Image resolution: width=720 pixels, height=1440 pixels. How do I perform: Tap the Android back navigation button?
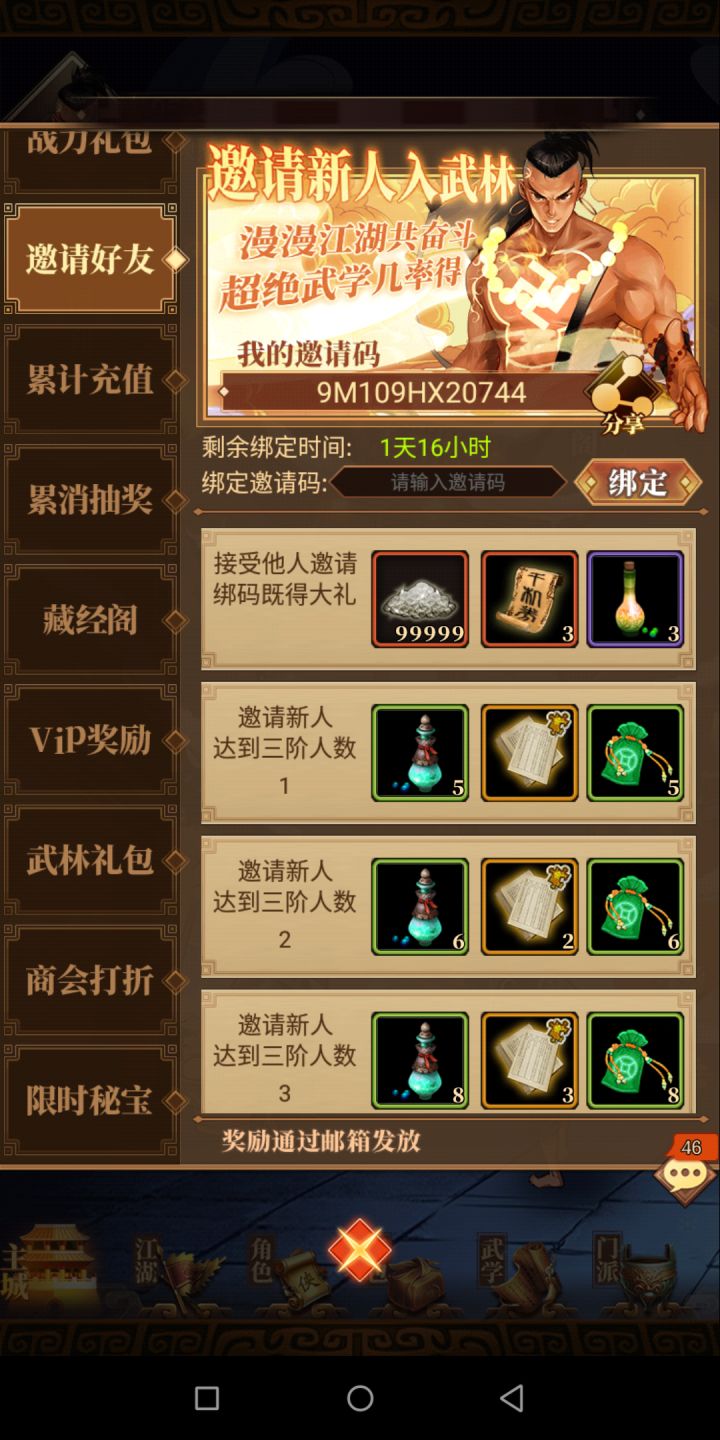[511, 1397]
